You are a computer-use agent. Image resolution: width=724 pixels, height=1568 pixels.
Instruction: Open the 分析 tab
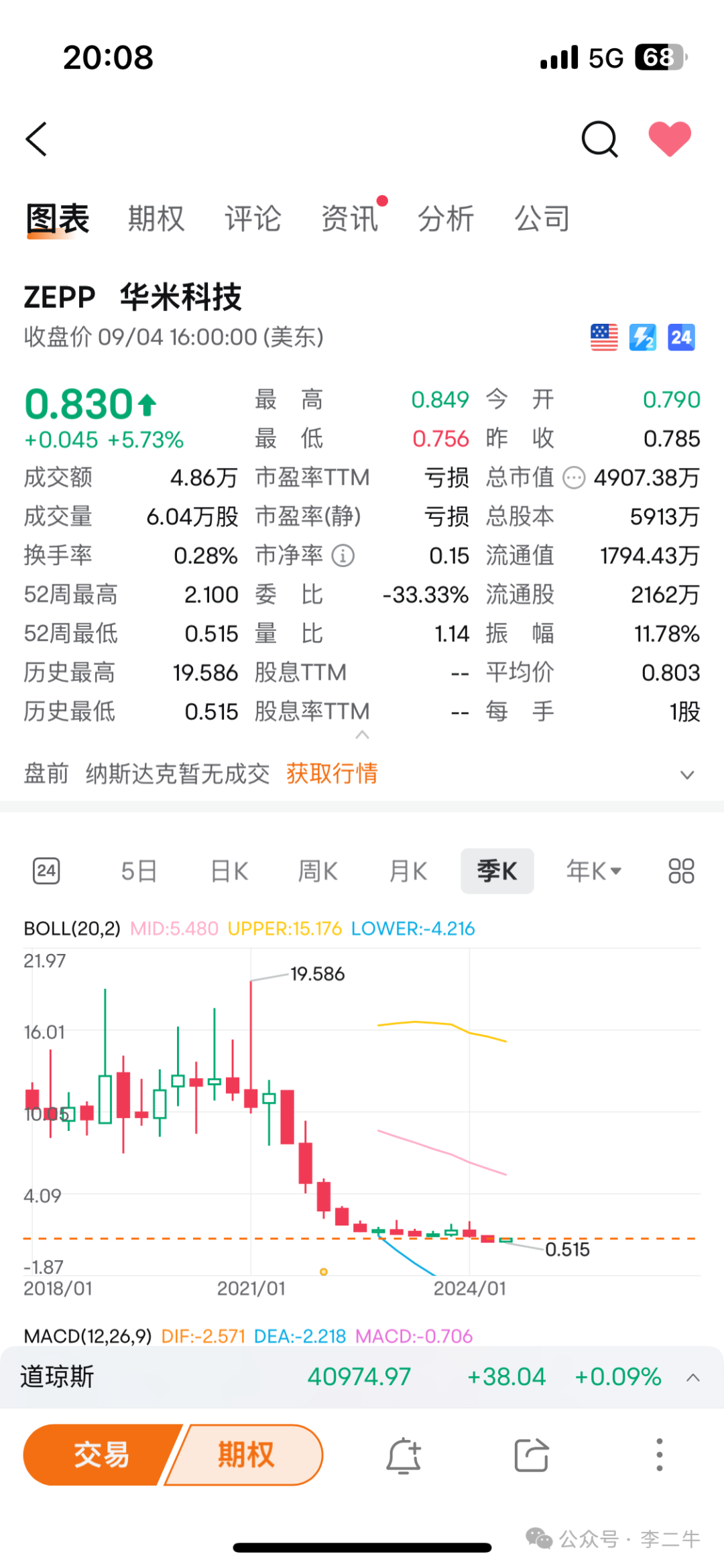tap(446, 219)
